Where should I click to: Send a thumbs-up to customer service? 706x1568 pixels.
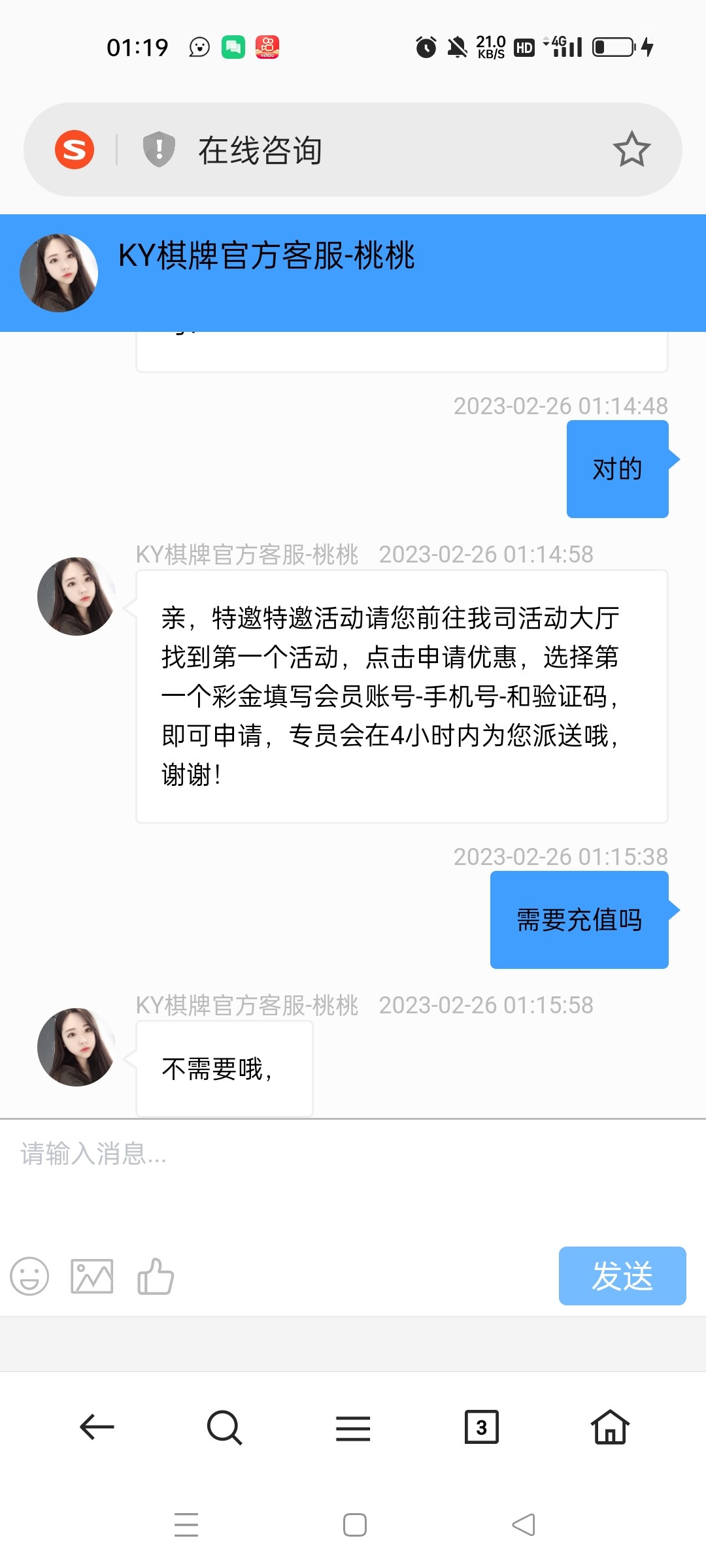pos(156,1276)
